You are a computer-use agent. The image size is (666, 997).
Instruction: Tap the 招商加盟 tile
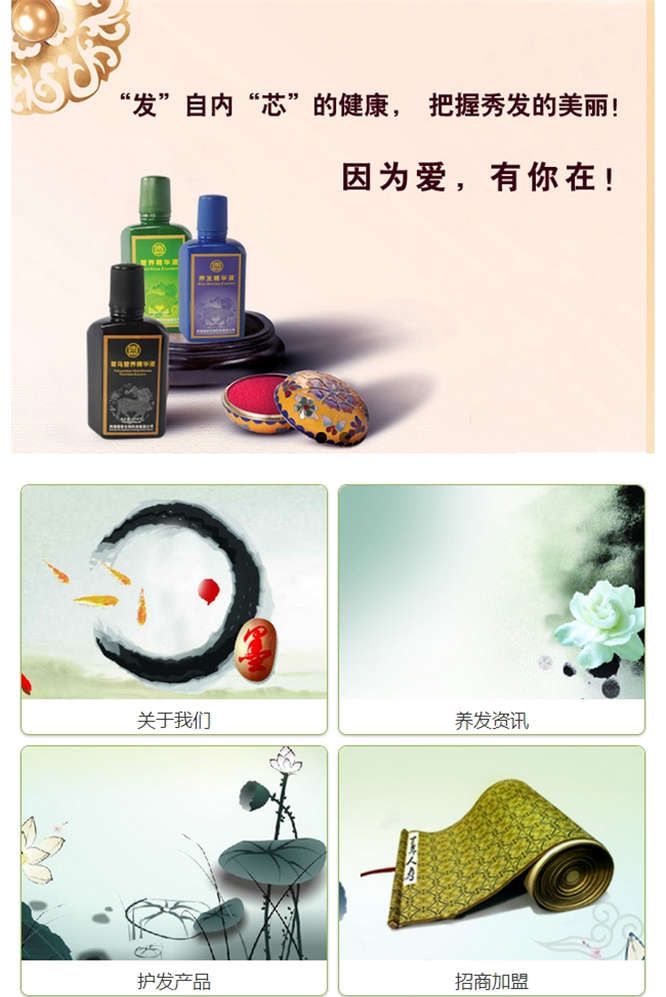[491, 869]
